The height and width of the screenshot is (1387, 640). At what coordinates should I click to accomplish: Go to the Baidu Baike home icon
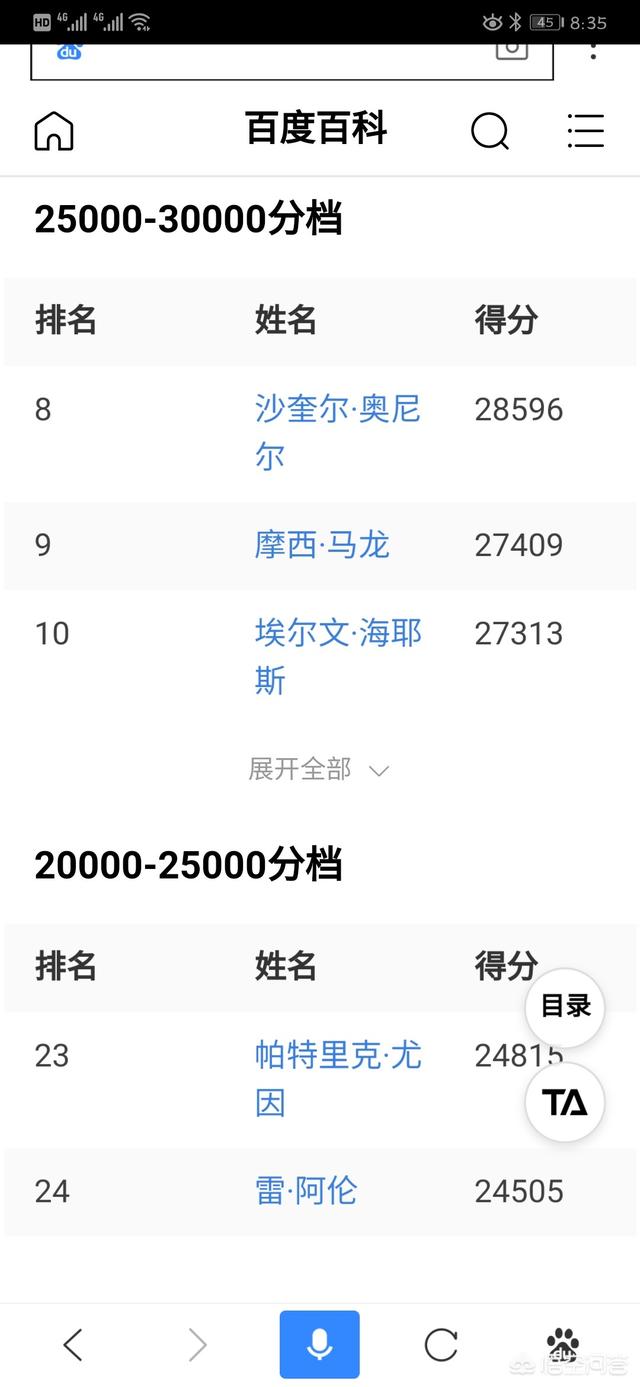[x=54, y=130]
